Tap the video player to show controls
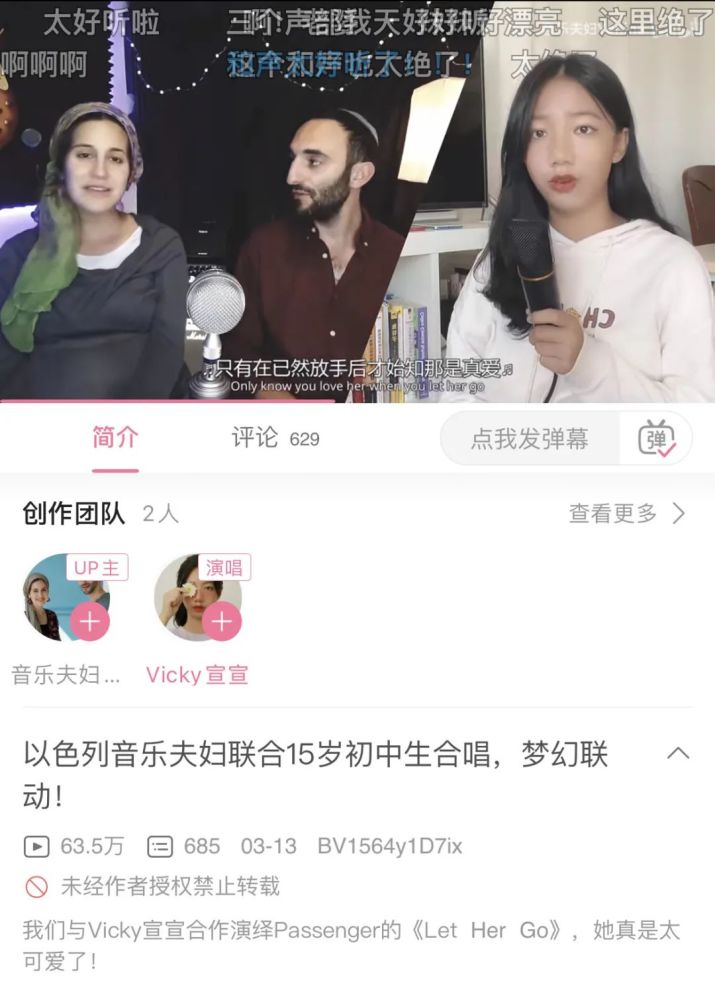The height and width of the screenshot is (1000, 715). [357, 200]
